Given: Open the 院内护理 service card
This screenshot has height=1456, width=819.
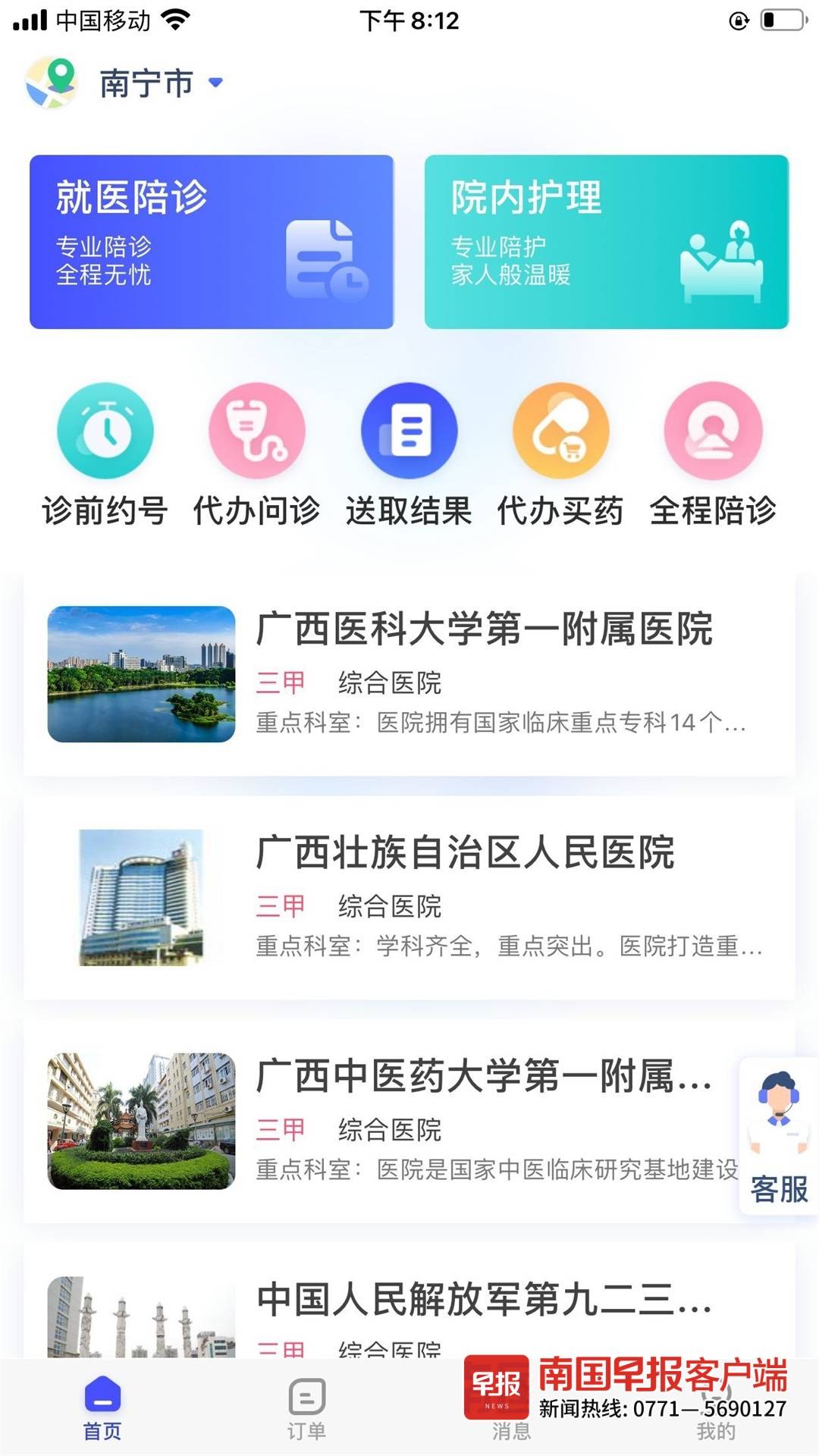Looking at the screenshot, I should click(x=606, y=242).
